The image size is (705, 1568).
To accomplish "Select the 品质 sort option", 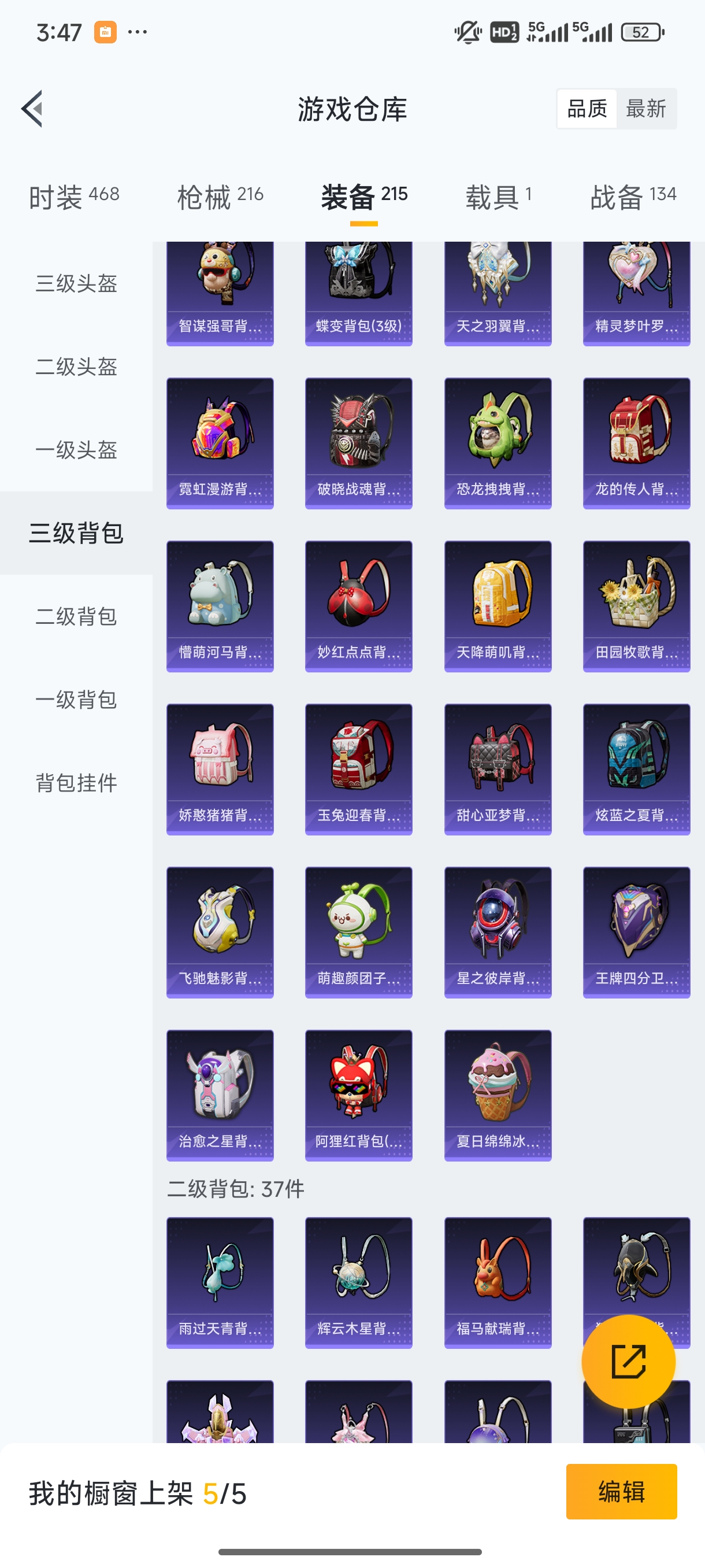I will [587, 108].
